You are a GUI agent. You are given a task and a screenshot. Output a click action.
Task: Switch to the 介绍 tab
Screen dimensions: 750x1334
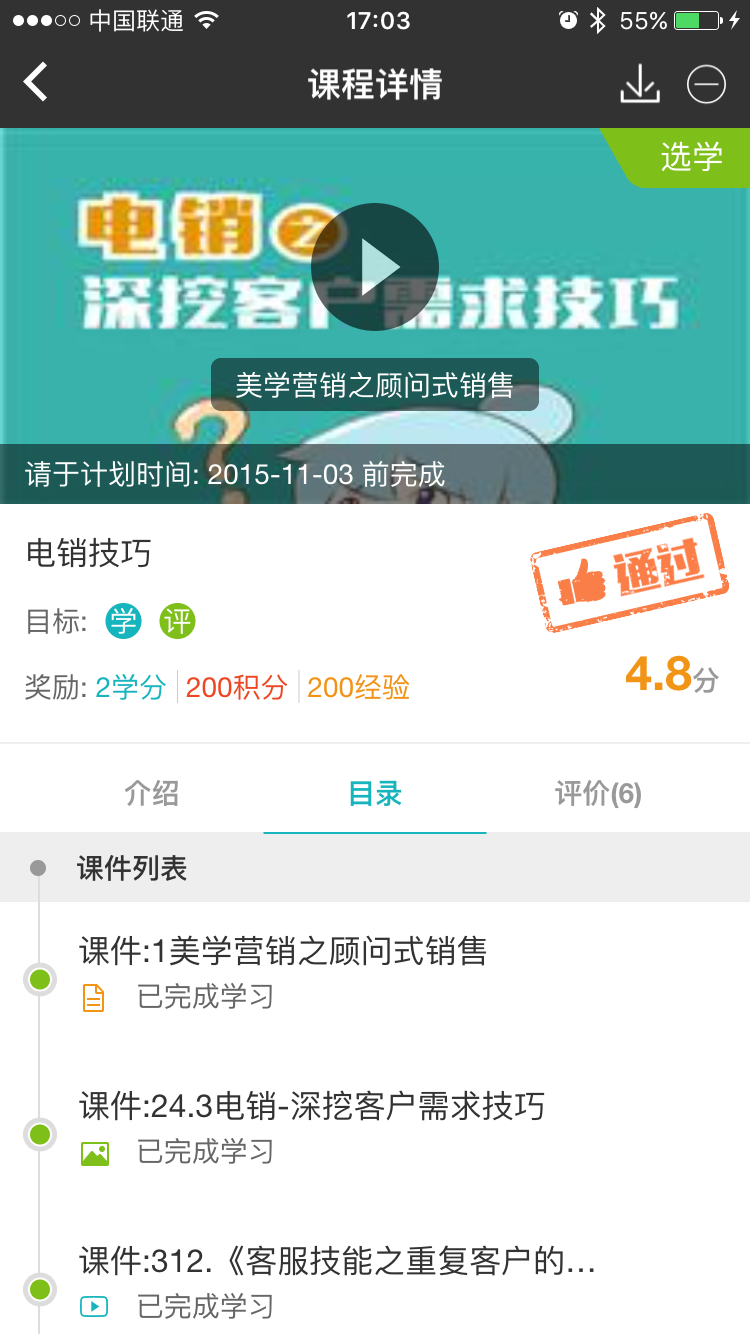[x=151, y=794]
